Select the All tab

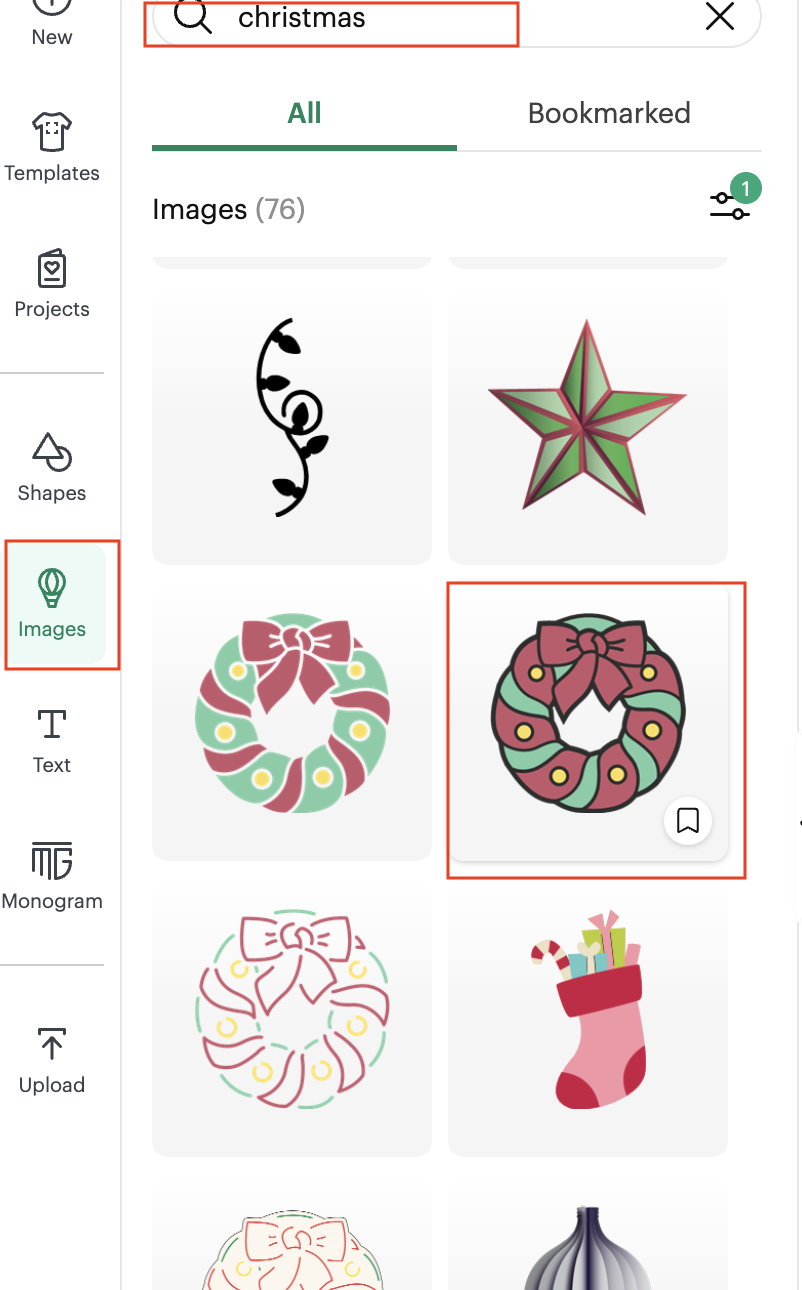[x=304, y=113]
